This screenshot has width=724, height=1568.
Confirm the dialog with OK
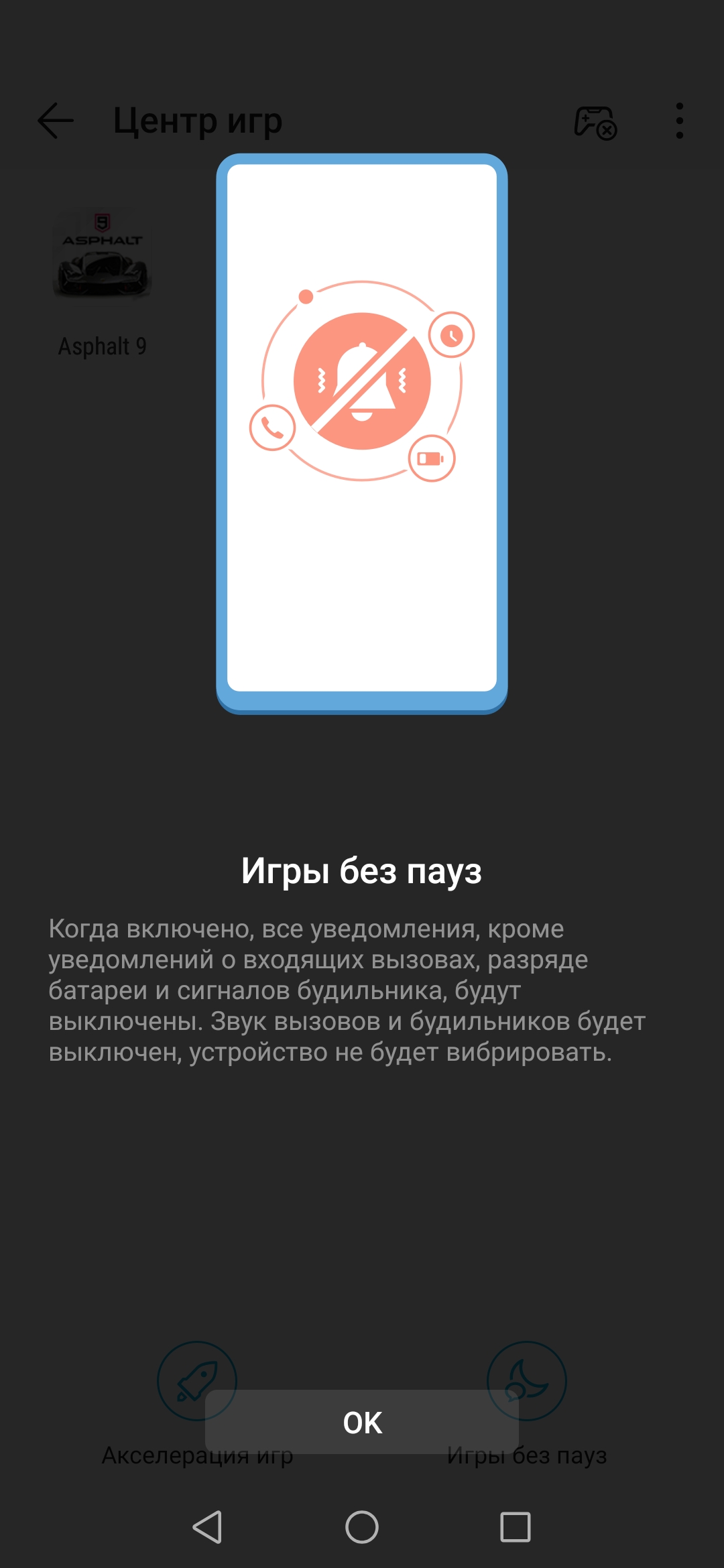(362, 1422)
